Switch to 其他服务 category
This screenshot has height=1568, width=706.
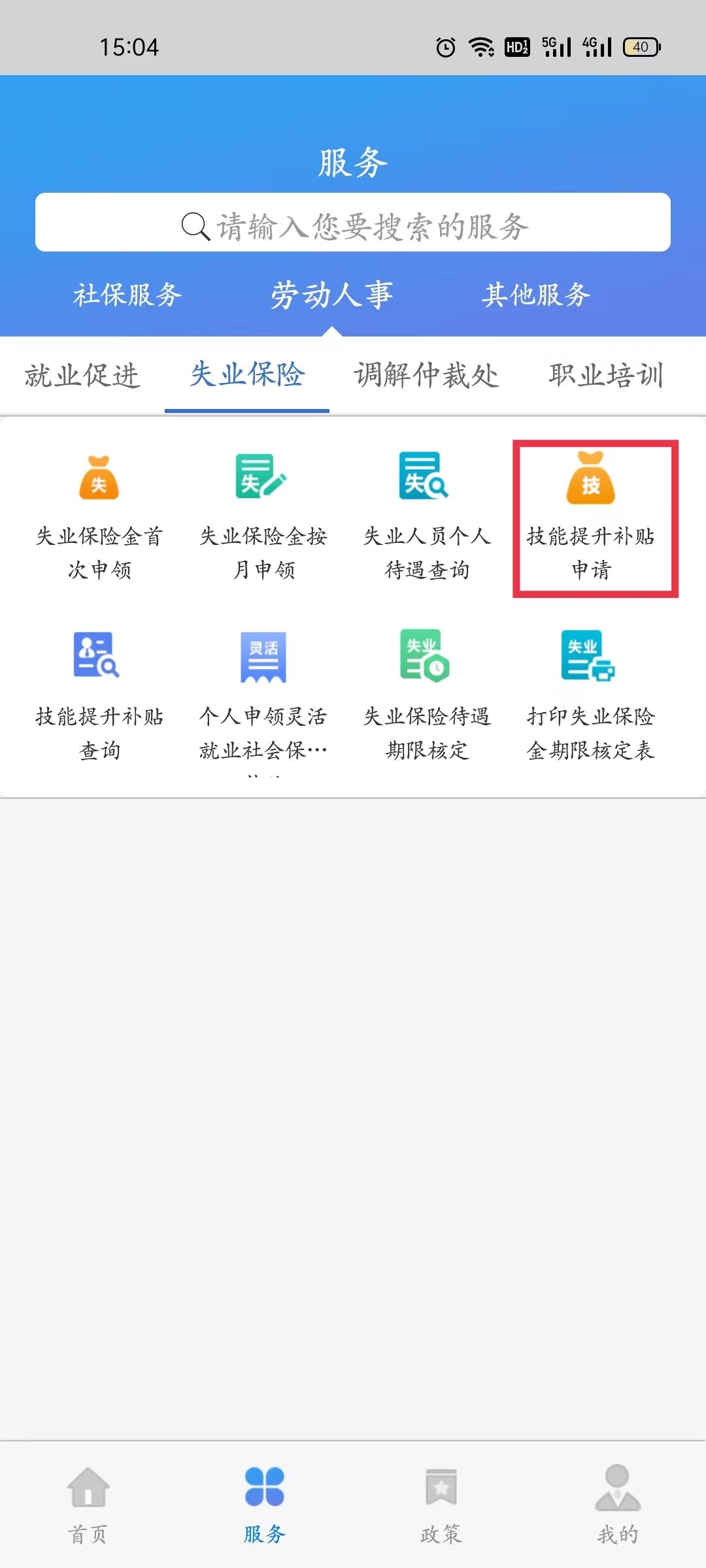pos(536,295)
